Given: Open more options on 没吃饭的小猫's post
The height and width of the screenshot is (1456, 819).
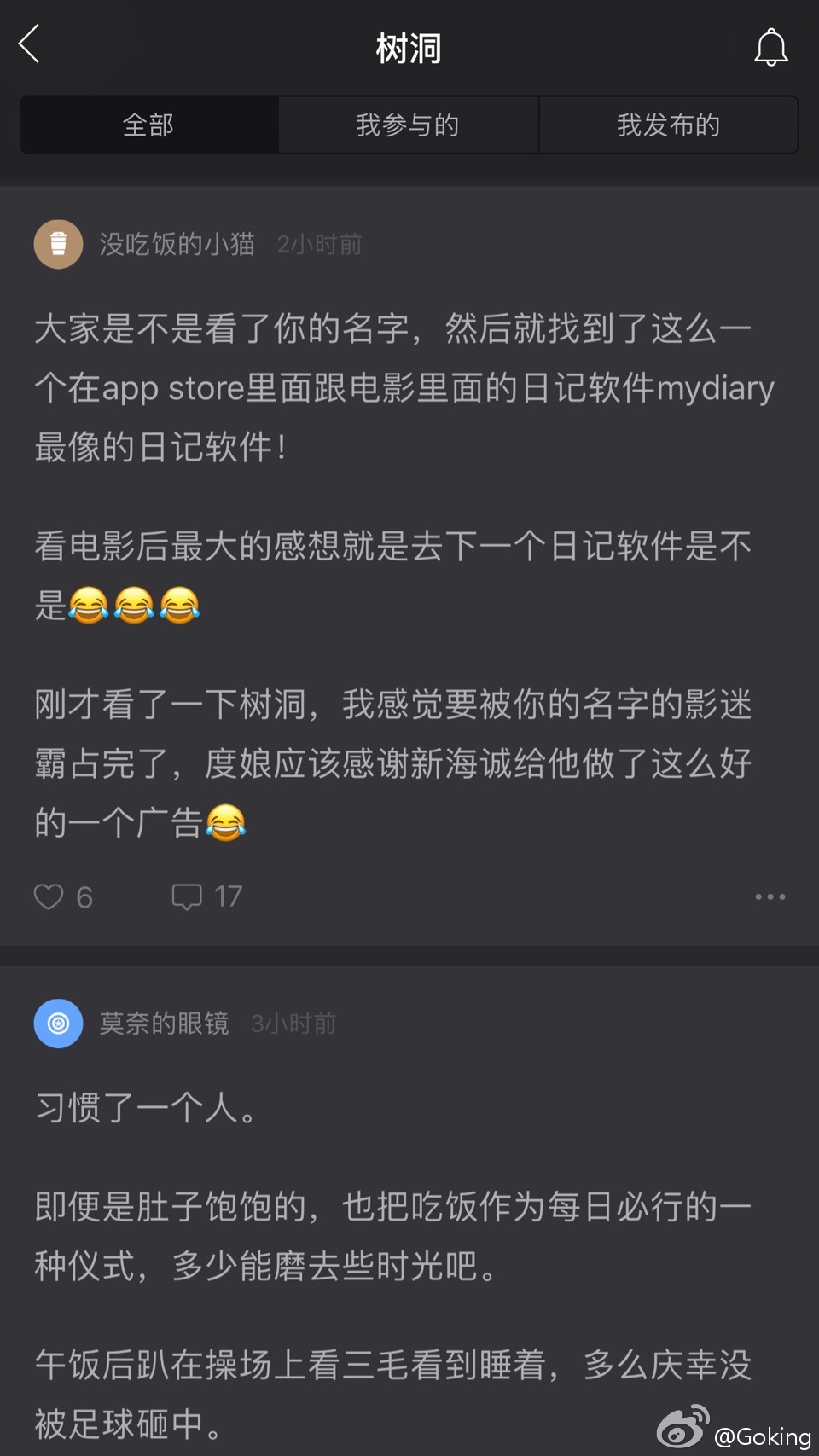Looking at the screenshot, I should 770,896.
